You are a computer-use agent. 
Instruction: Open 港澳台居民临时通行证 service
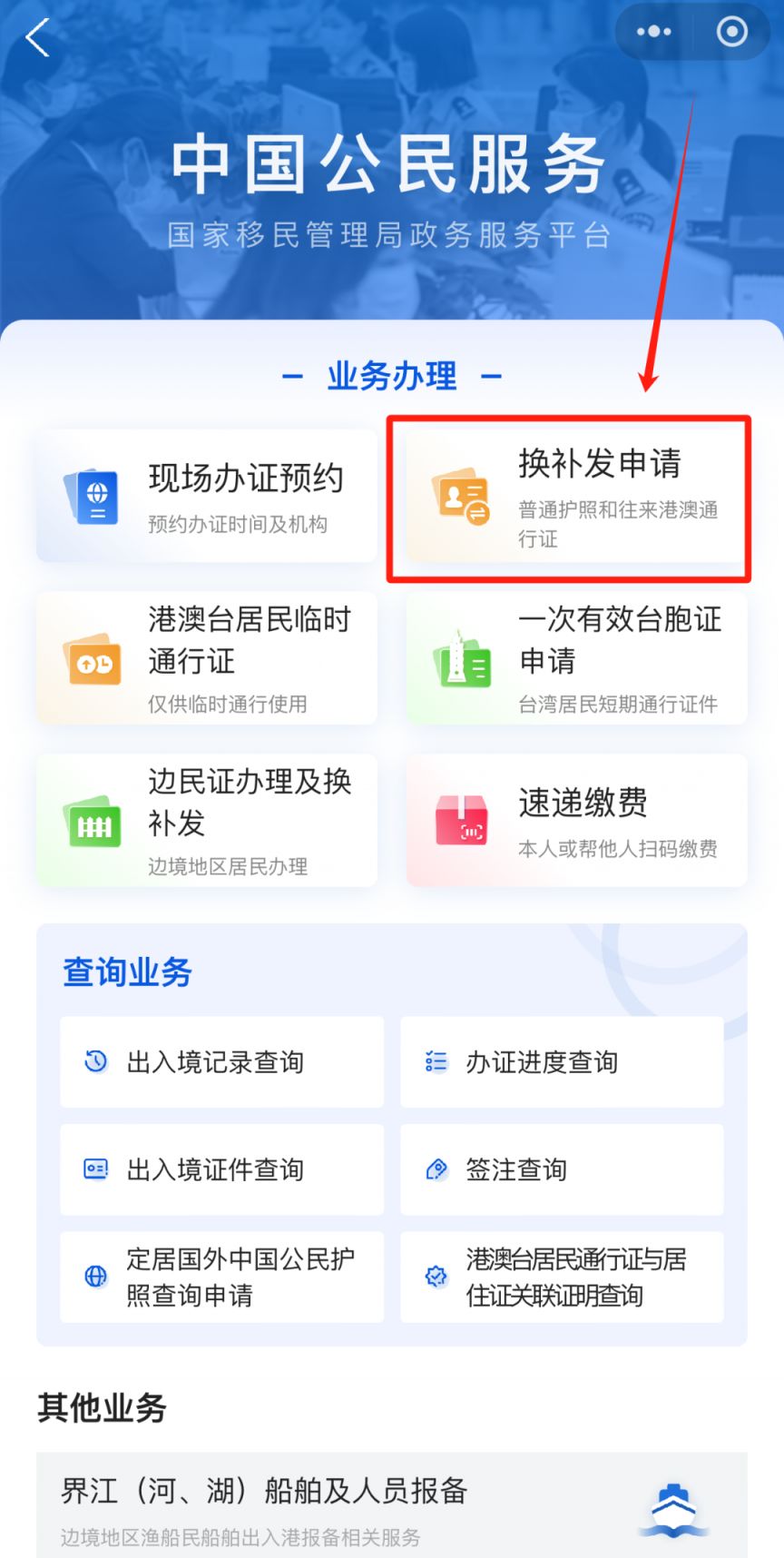point(207,659)
